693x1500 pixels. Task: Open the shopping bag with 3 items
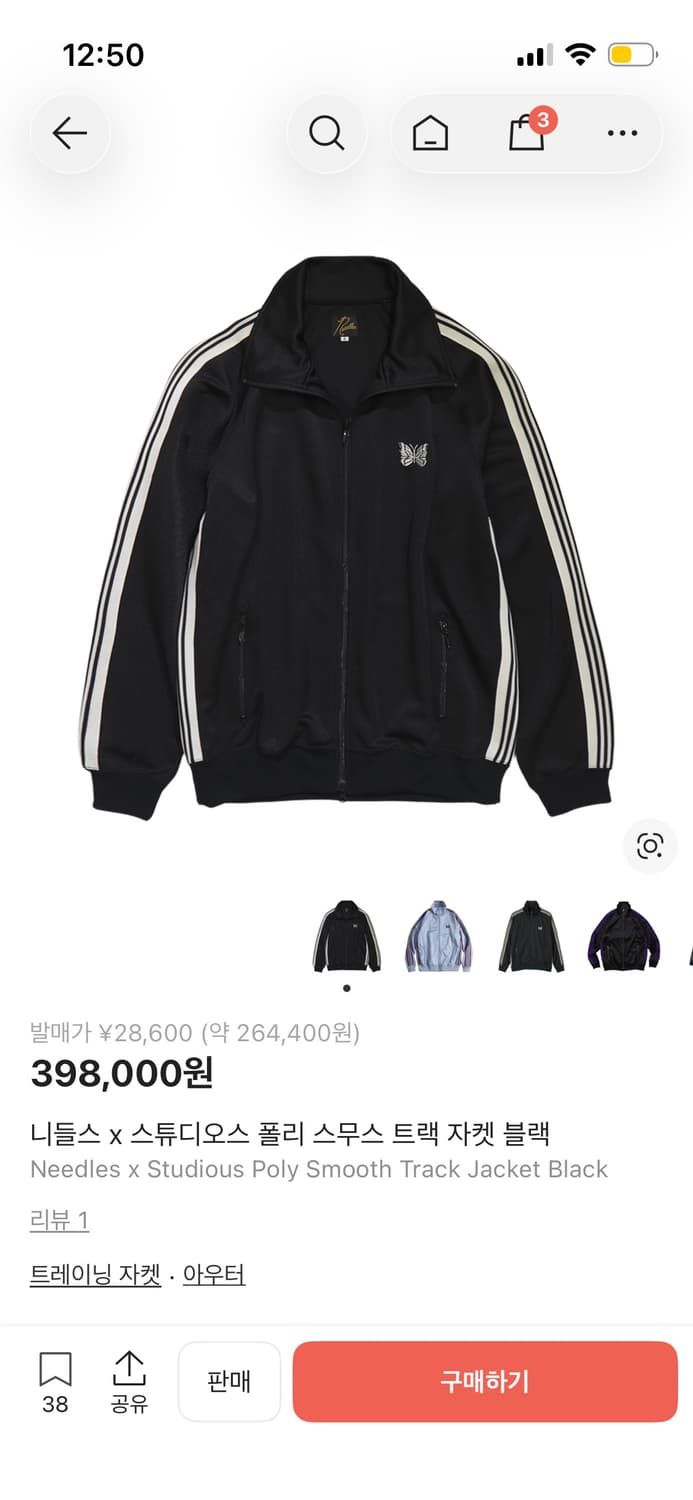(x=527, y=133)
